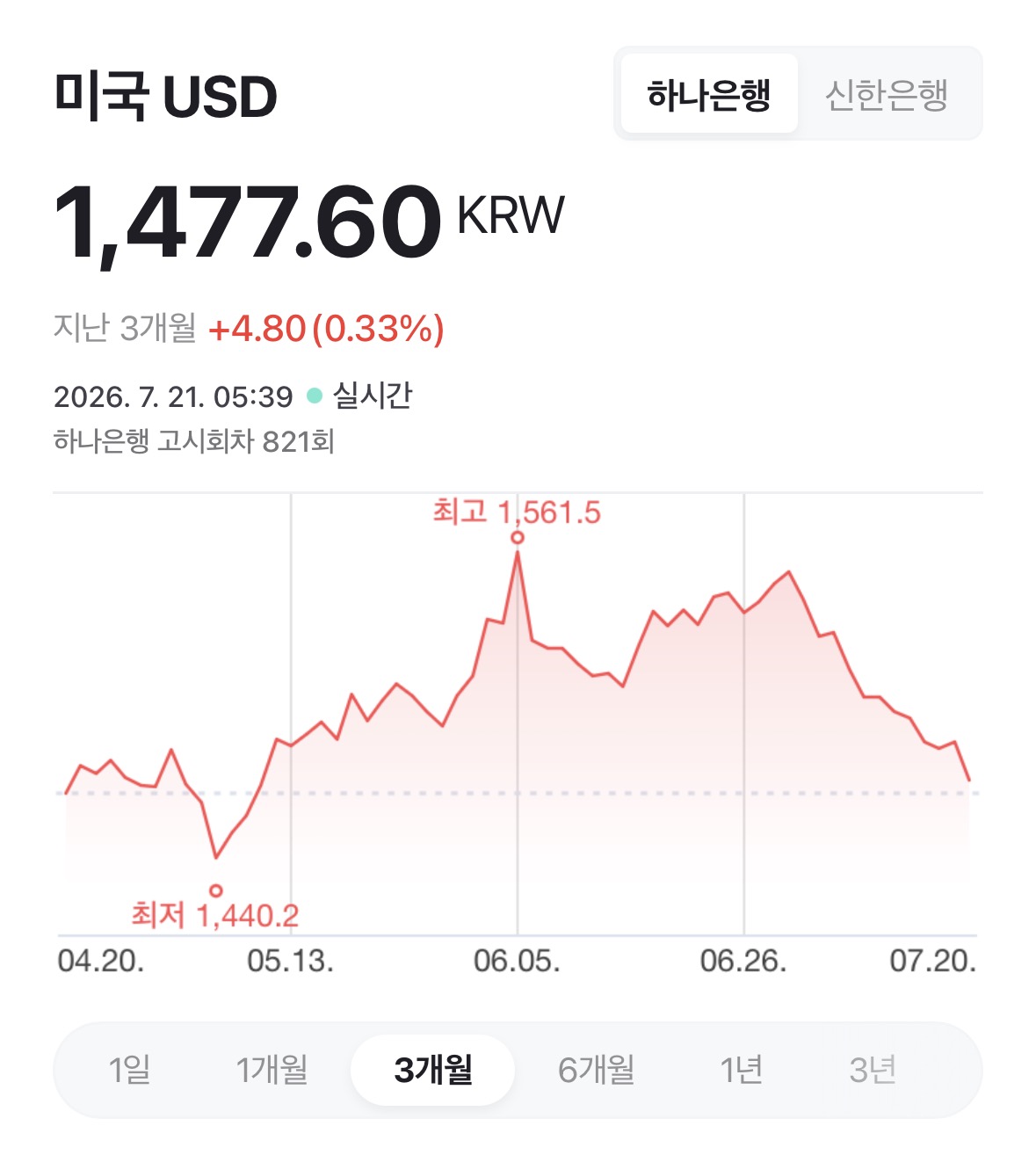Select the 3개월 chart period
This screenshot has height=1155, width=1036.
432,1070
